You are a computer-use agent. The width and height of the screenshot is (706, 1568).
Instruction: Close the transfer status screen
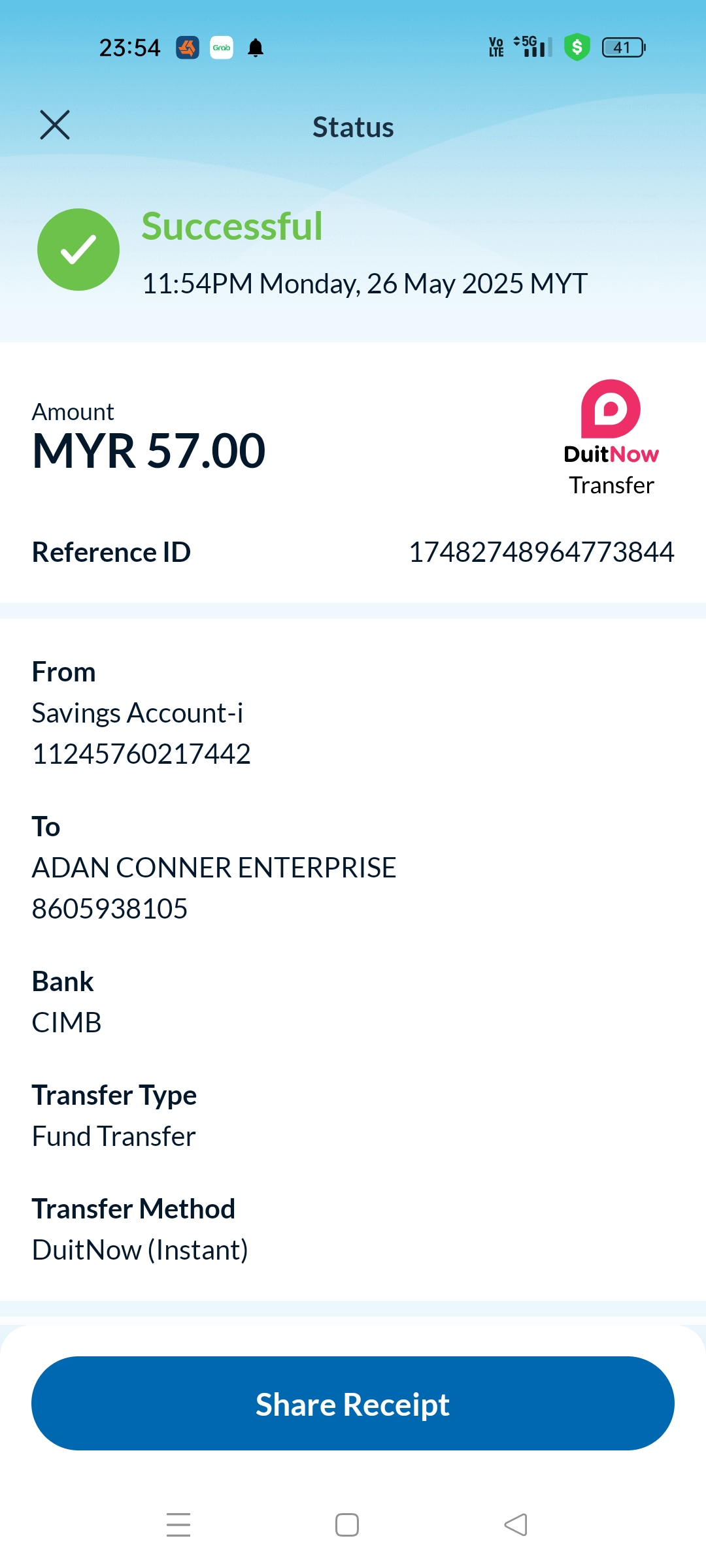[55, 125]
